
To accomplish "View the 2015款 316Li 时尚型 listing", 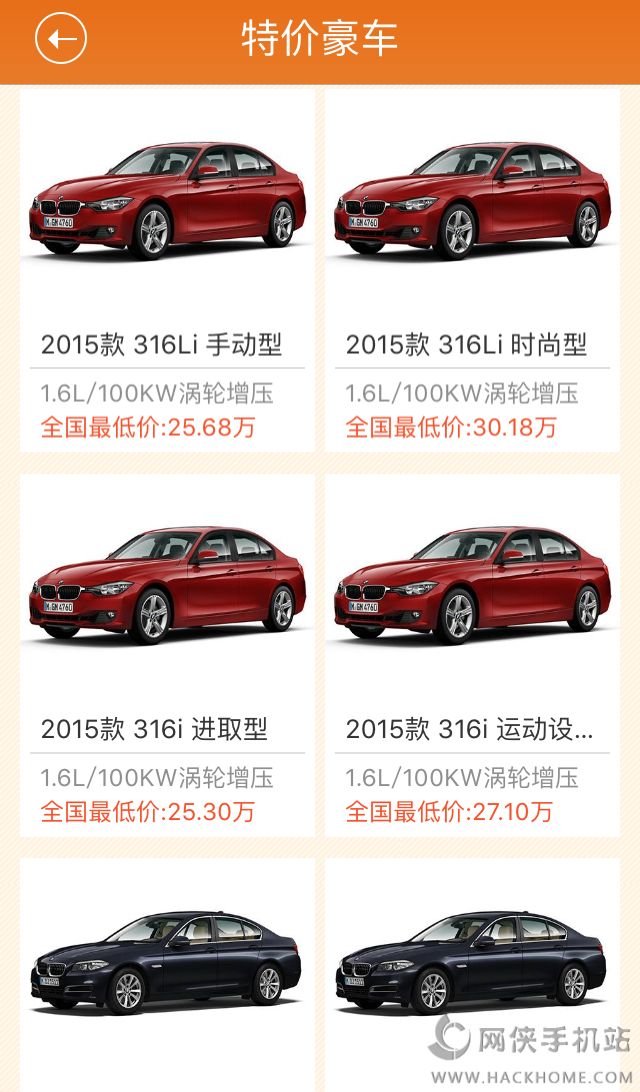I will coord(472,271).
